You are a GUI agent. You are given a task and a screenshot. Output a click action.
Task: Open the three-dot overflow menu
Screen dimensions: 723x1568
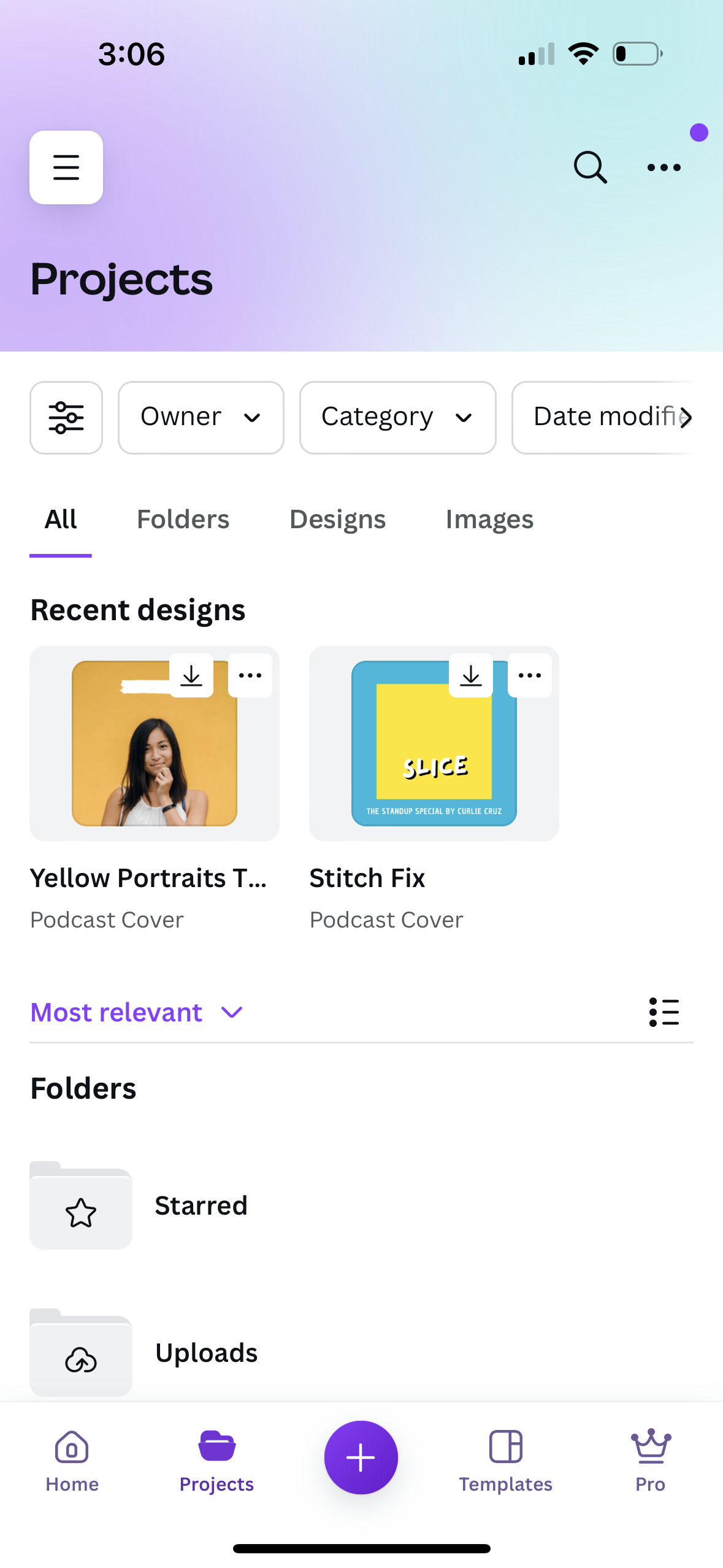[x=664, y=167]
